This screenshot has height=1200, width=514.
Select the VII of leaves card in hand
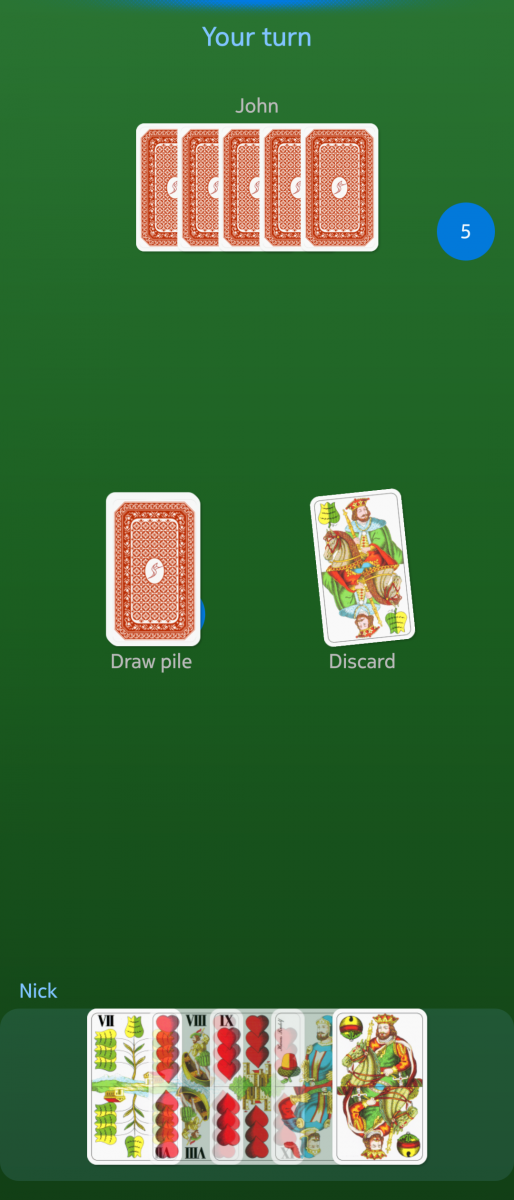(119, 1086)
